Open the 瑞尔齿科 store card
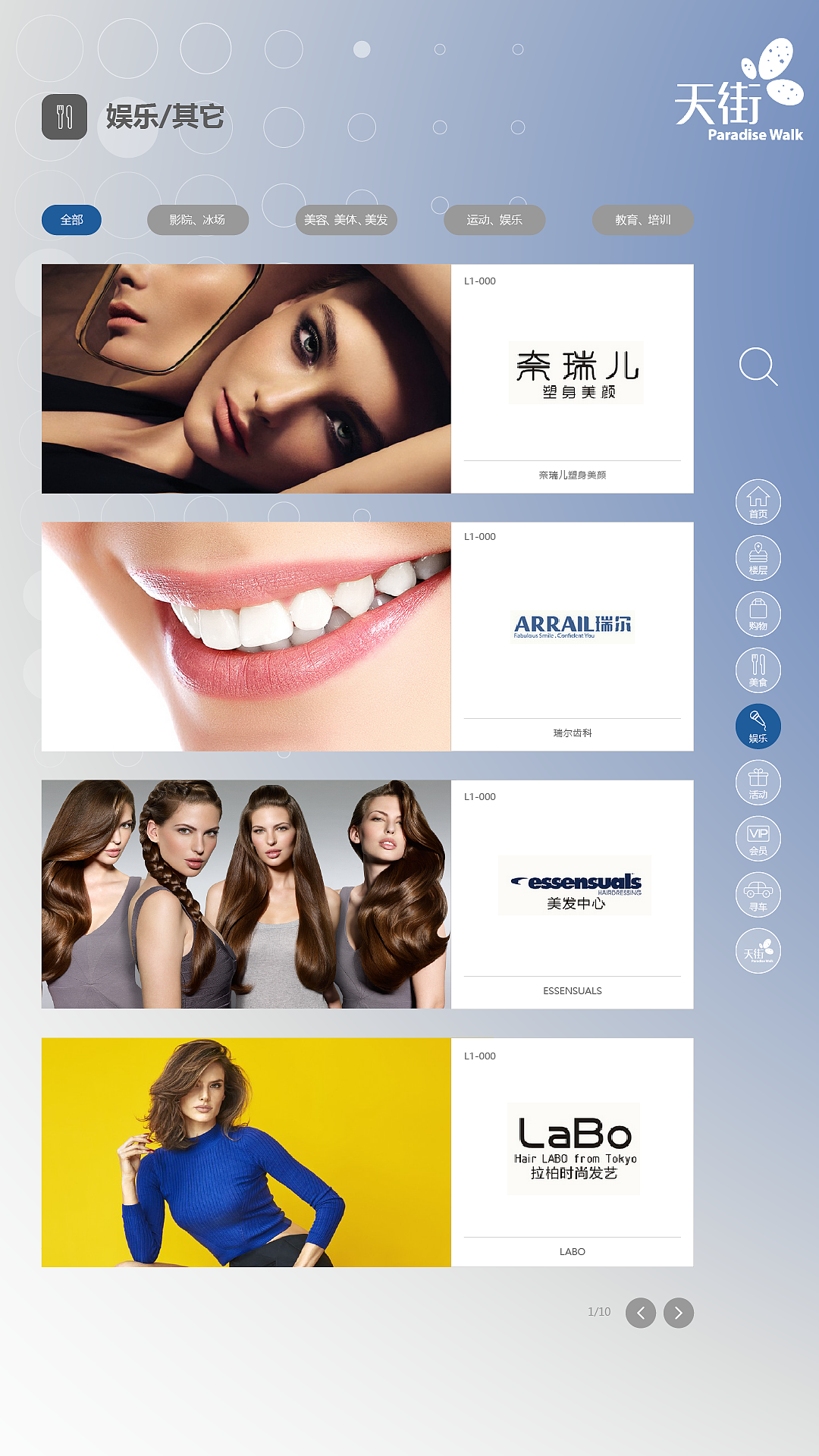The image size is (819, 1456). tap(367, 636)
